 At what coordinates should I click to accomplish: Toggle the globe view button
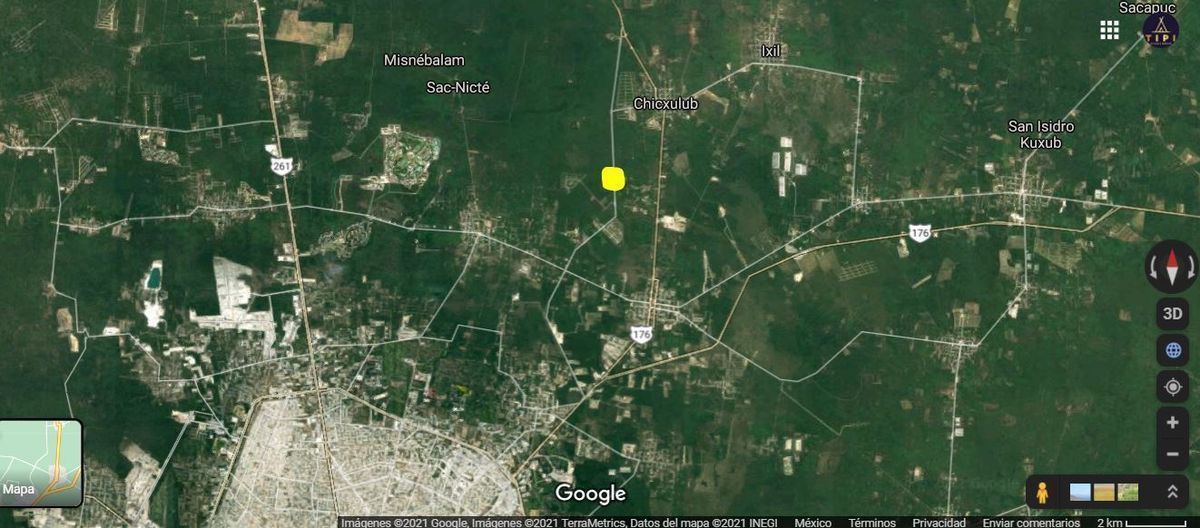pyautogui.click(x=1173, y=350)
